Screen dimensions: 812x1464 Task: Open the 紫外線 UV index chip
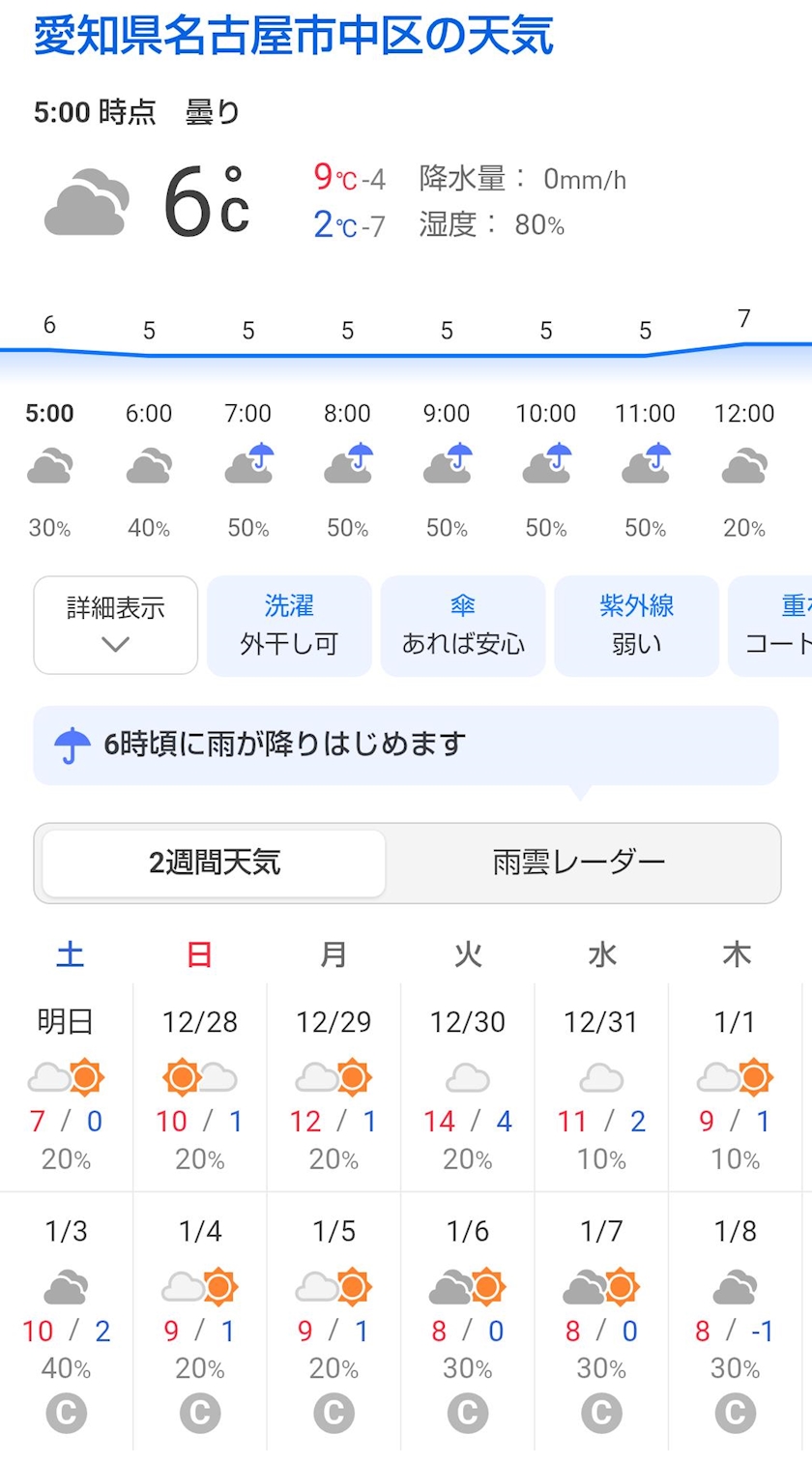(x=637, y=626)
